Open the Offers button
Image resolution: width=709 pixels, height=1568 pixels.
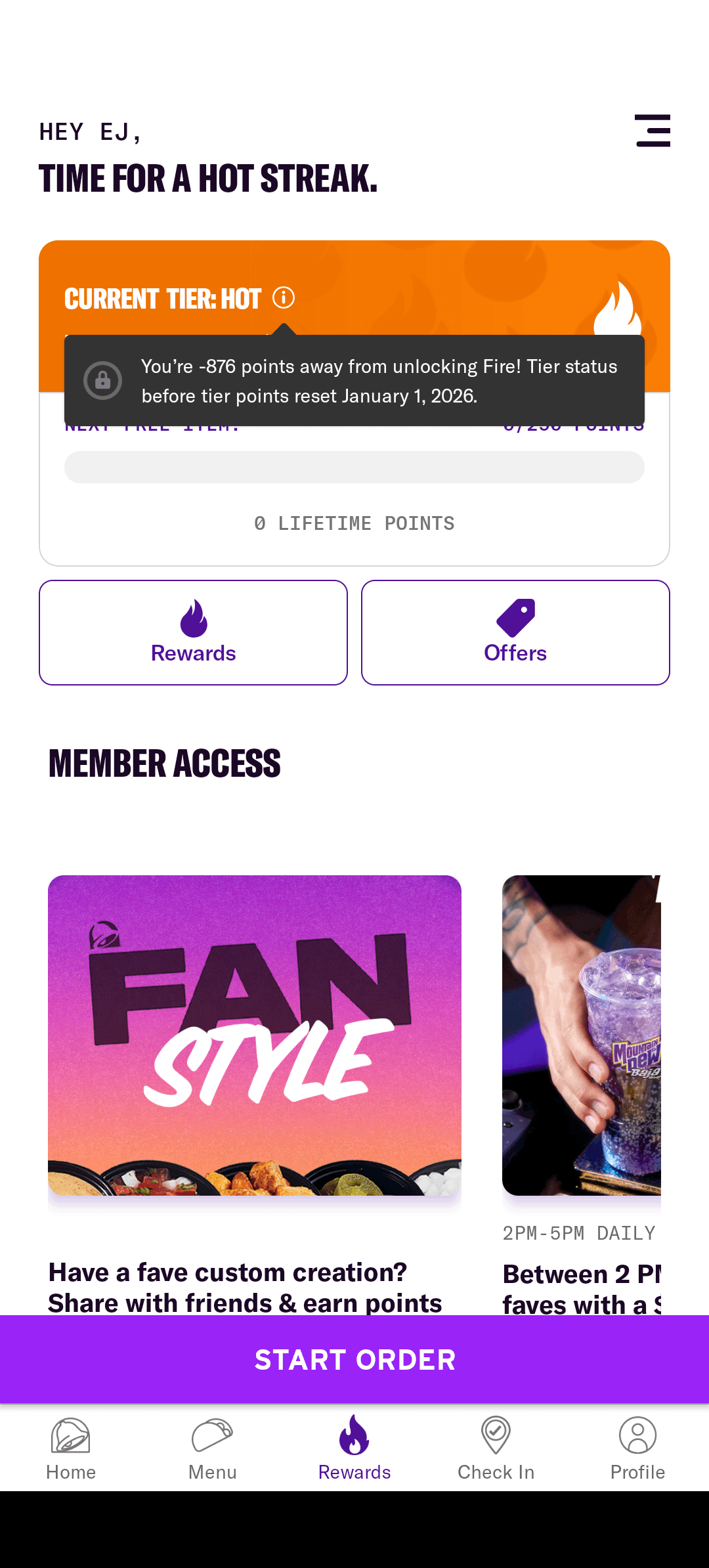(515, 632)
